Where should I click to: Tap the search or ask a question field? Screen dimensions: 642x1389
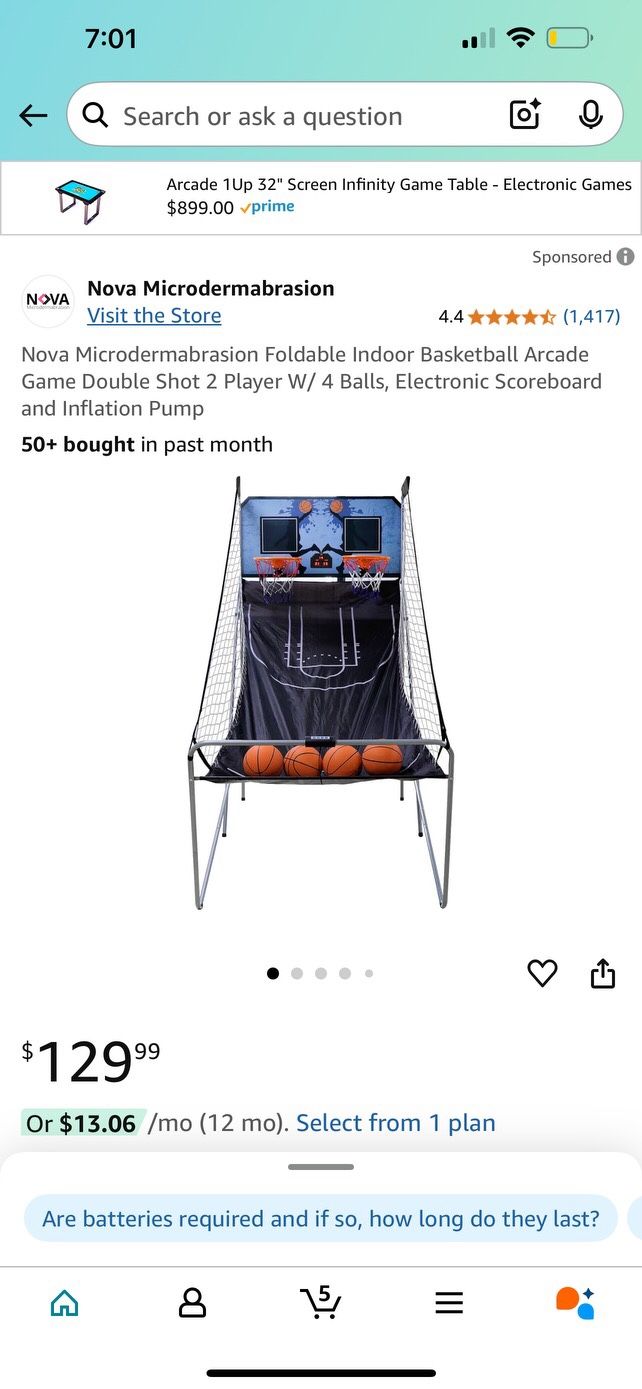(x=290, y=116)
